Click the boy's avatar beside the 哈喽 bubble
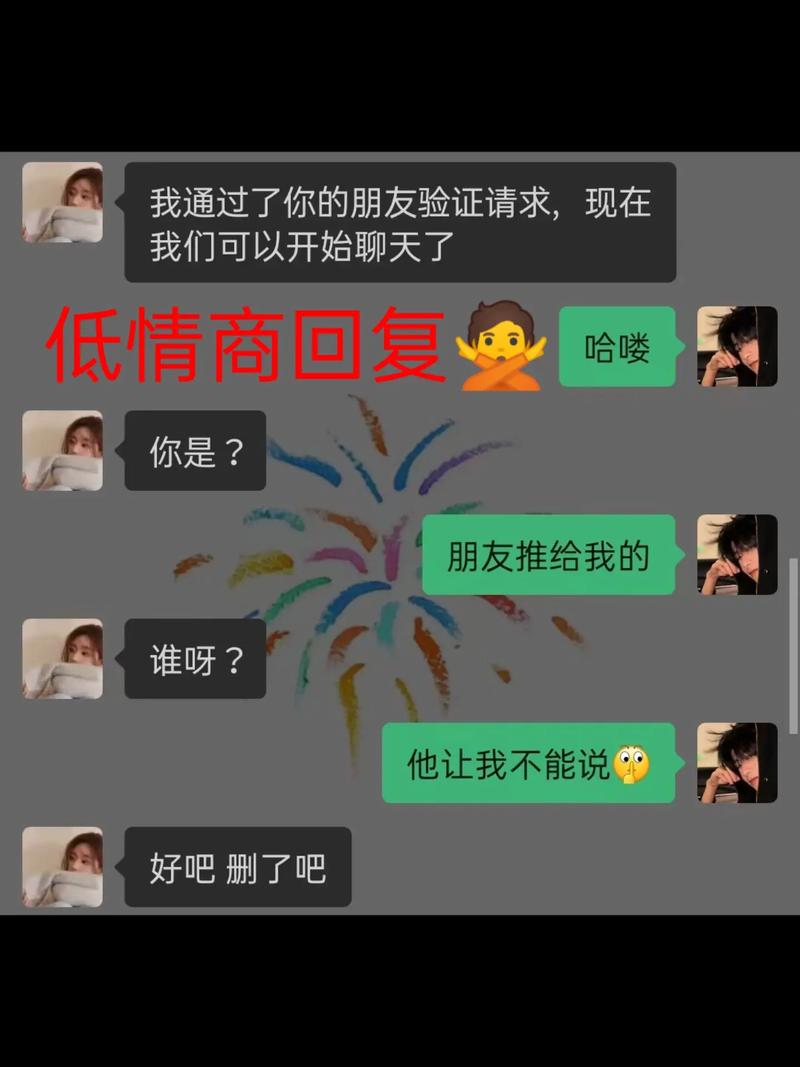Screen dimensions: 800x1067 737,347
